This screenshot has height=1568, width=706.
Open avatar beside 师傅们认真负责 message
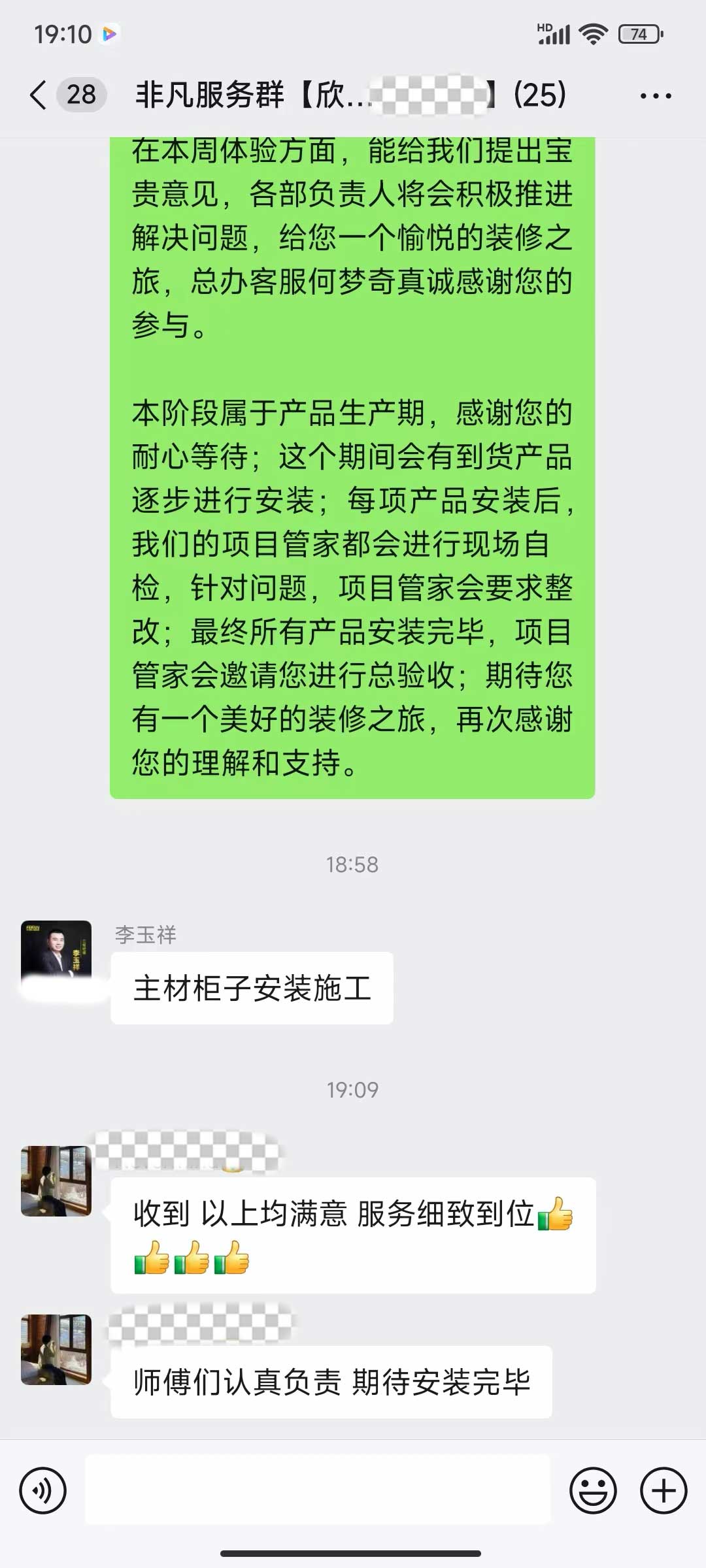56,1349
